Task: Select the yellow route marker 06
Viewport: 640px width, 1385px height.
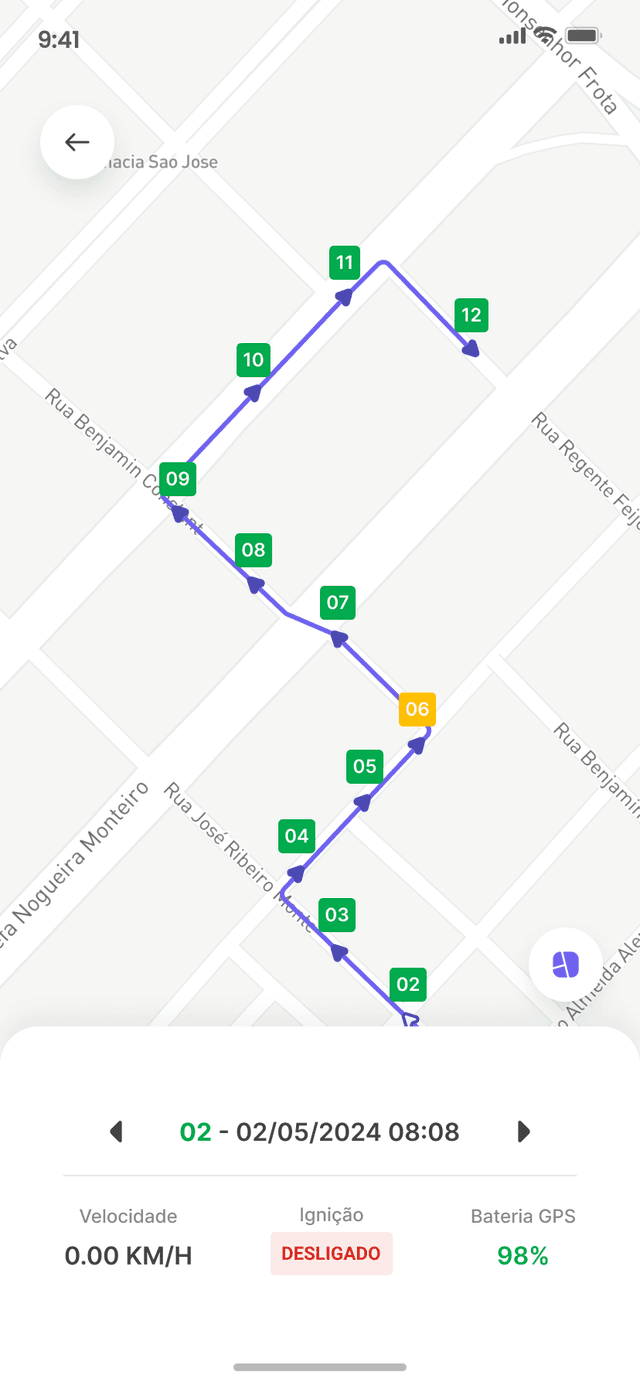Action: (x=417, y=709)
